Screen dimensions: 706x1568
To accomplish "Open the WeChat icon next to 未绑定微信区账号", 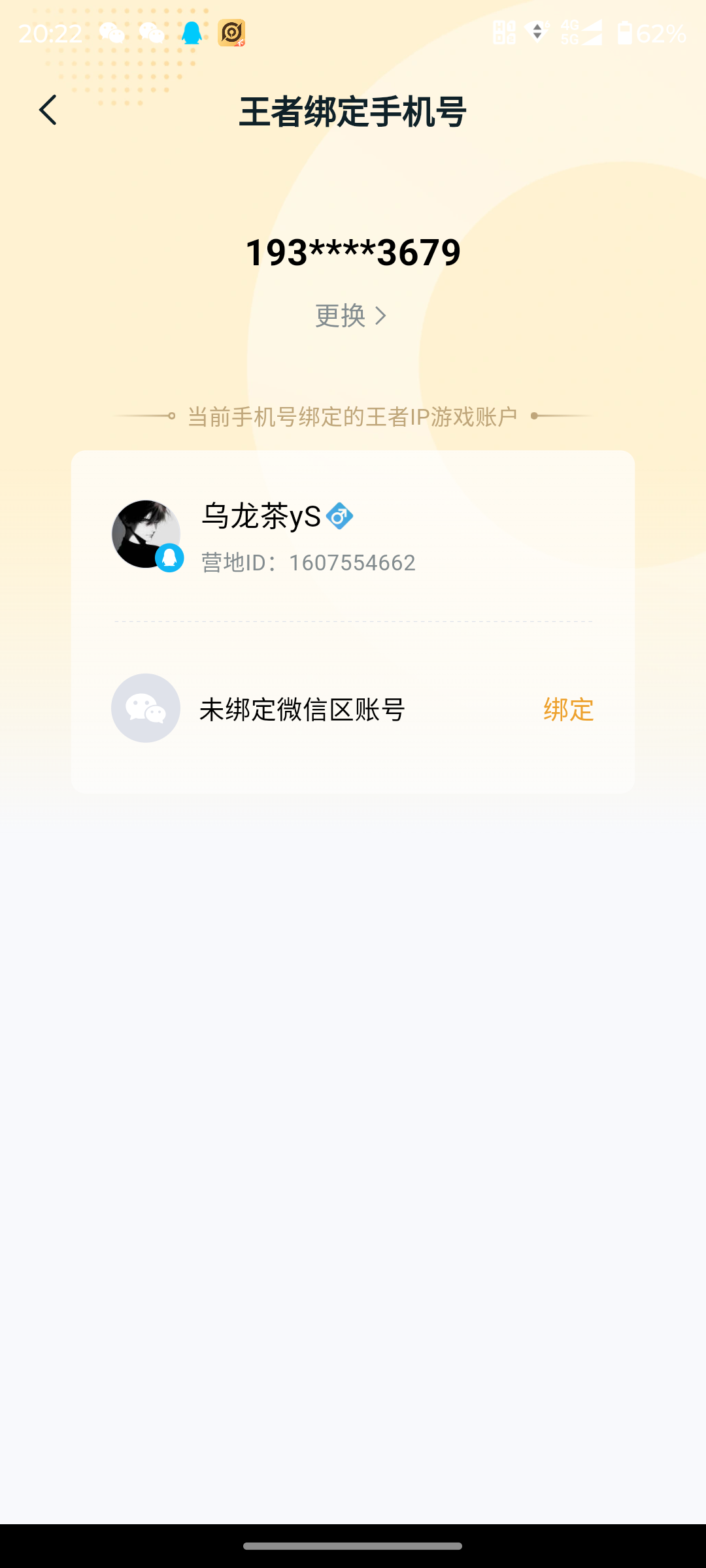I will (145, 708).
